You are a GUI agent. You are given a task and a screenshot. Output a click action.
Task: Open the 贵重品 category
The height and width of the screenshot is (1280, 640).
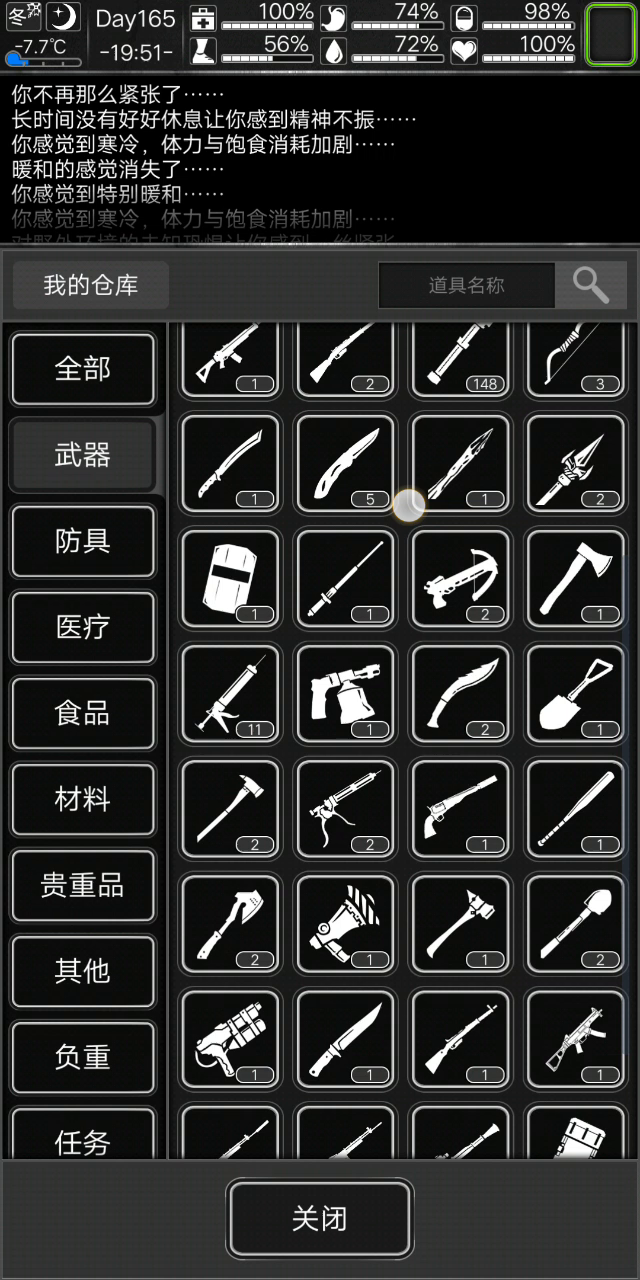83,885
